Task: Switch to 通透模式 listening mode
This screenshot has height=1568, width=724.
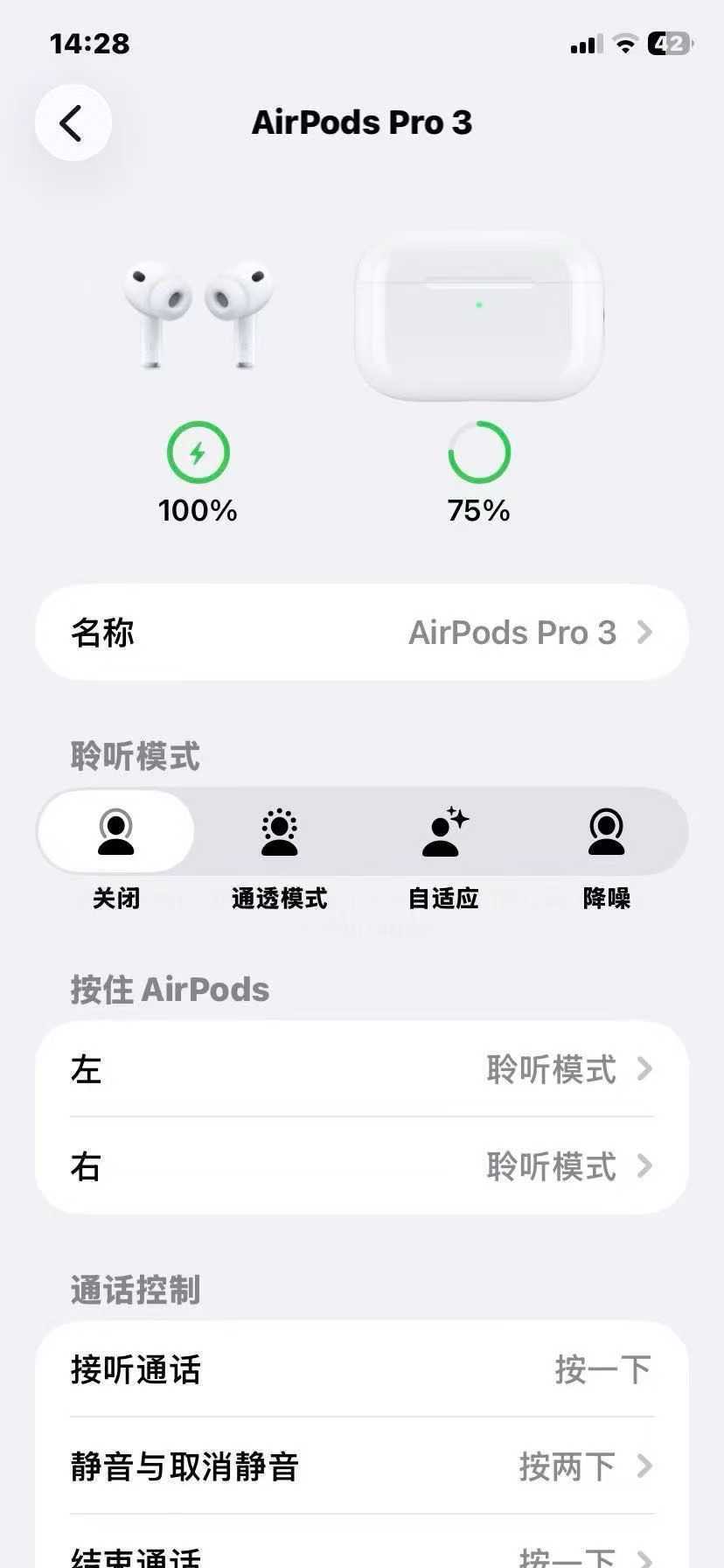Action: click(x=279, y=832)
